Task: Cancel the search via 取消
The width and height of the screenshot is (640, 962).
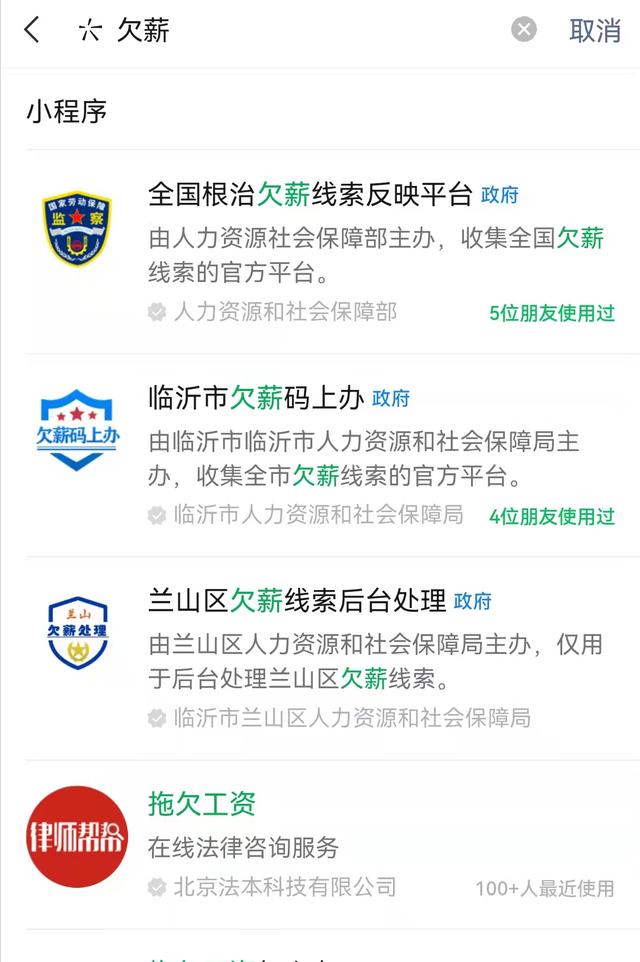Action: coord(595,30)
